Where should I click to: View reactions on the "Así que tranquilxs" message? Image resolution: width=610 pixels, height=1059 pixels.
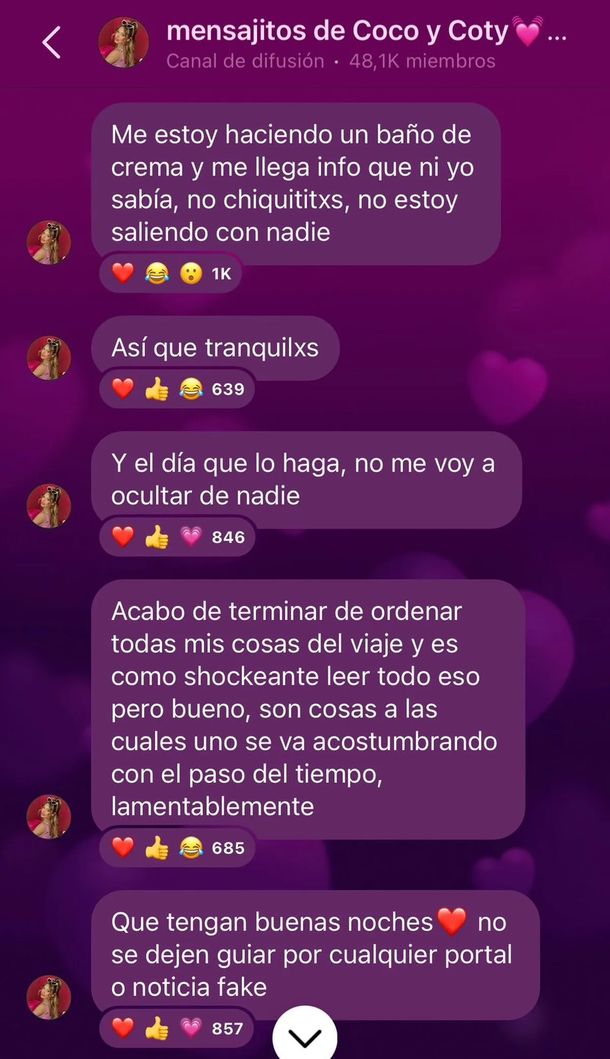tap(177, 388)
